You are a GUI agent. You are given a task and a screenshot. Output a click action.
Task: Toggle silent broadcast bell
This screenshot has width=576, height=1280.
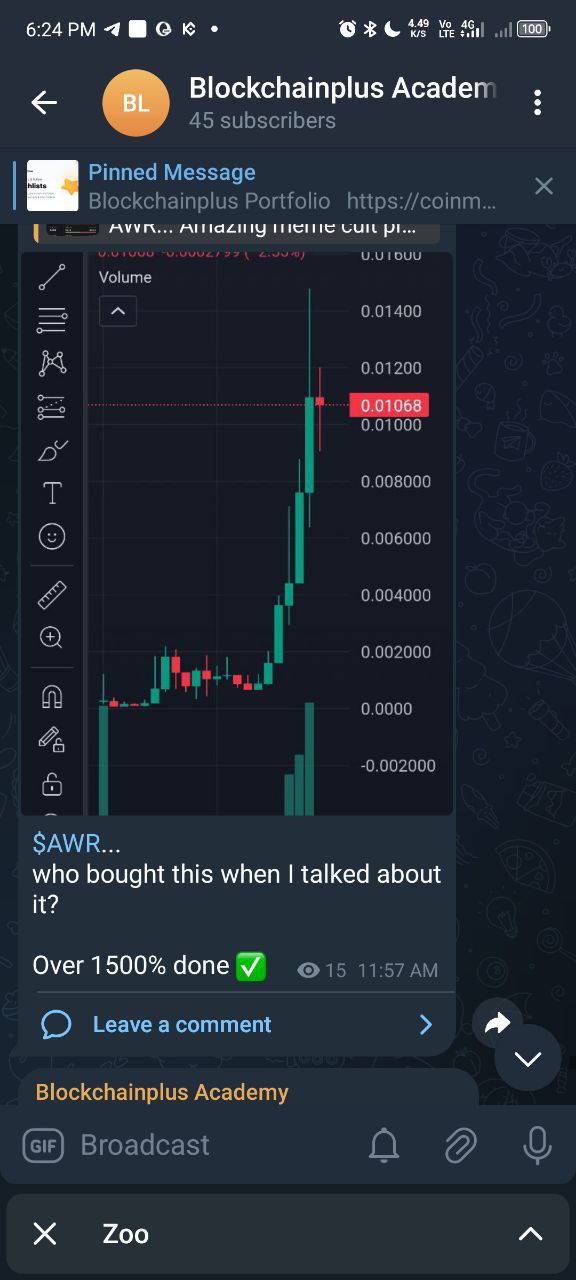click(384, 1145)
